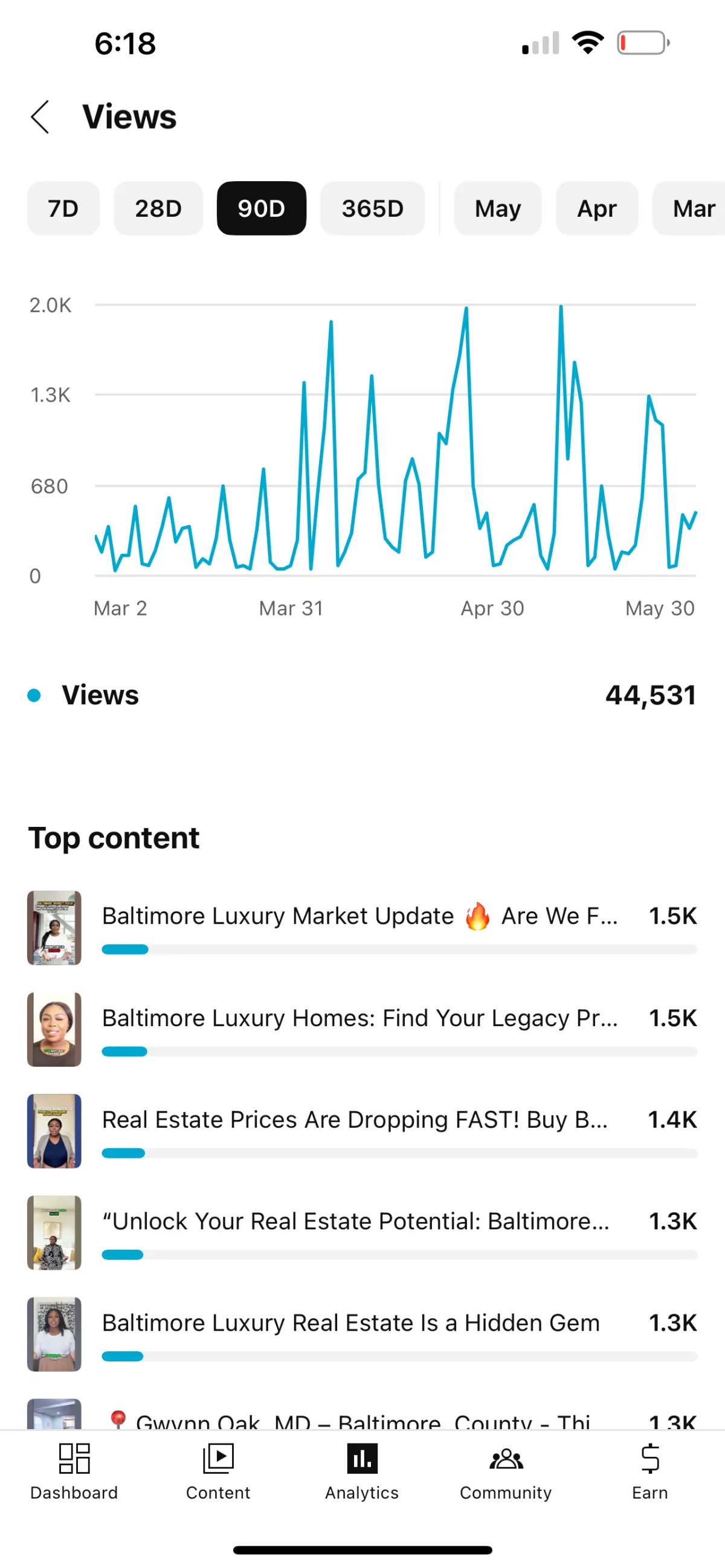
Task: Select the 7D time range
Action: [63, 208]
